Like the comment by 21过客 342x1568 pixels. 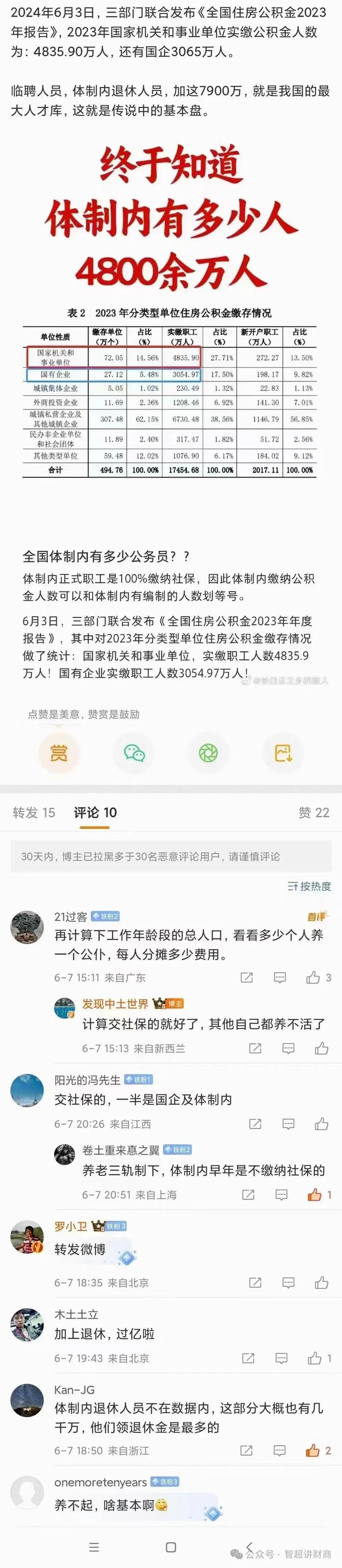point(313,978)
